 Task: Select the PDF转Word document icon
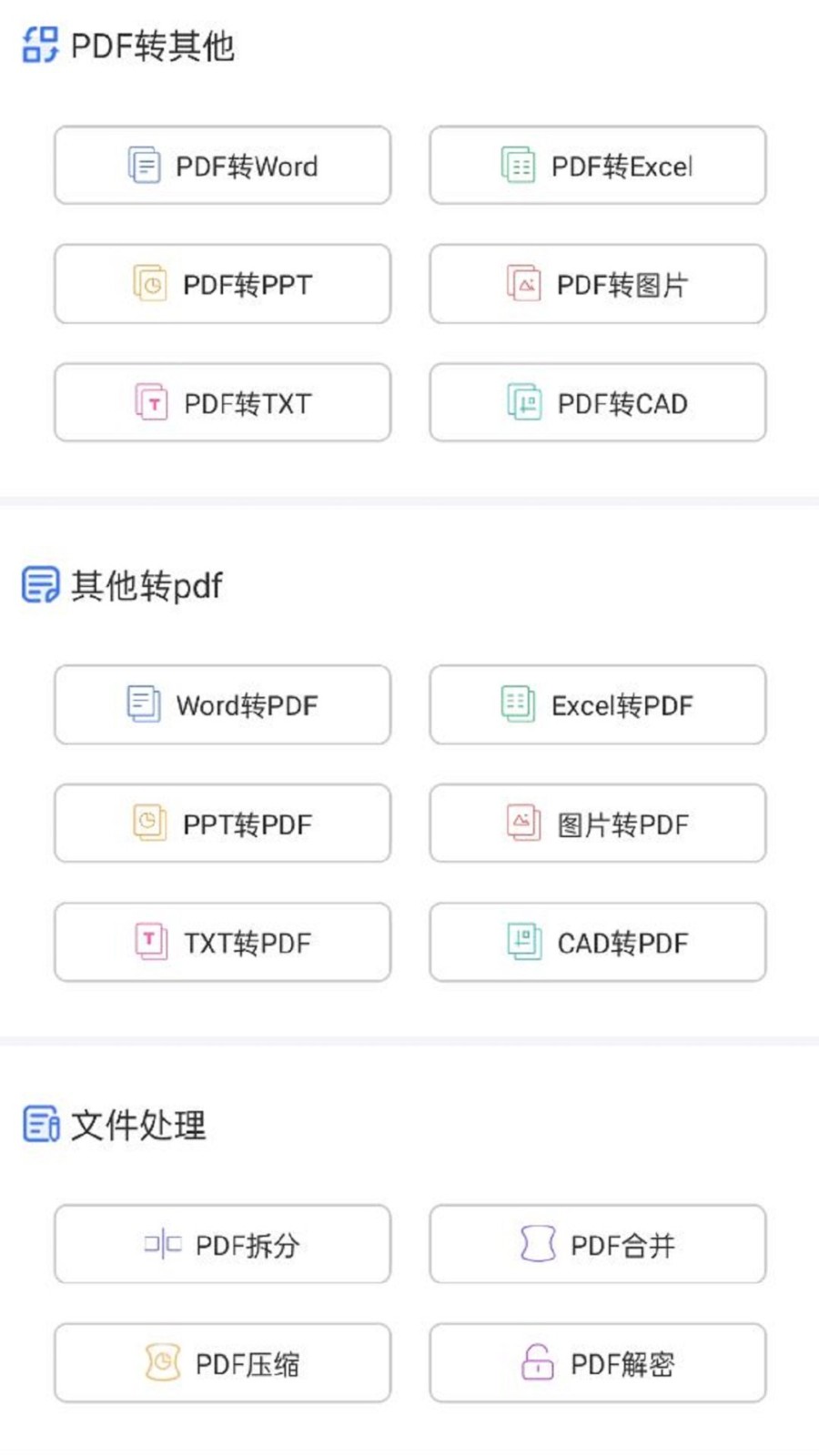point(142,164)
